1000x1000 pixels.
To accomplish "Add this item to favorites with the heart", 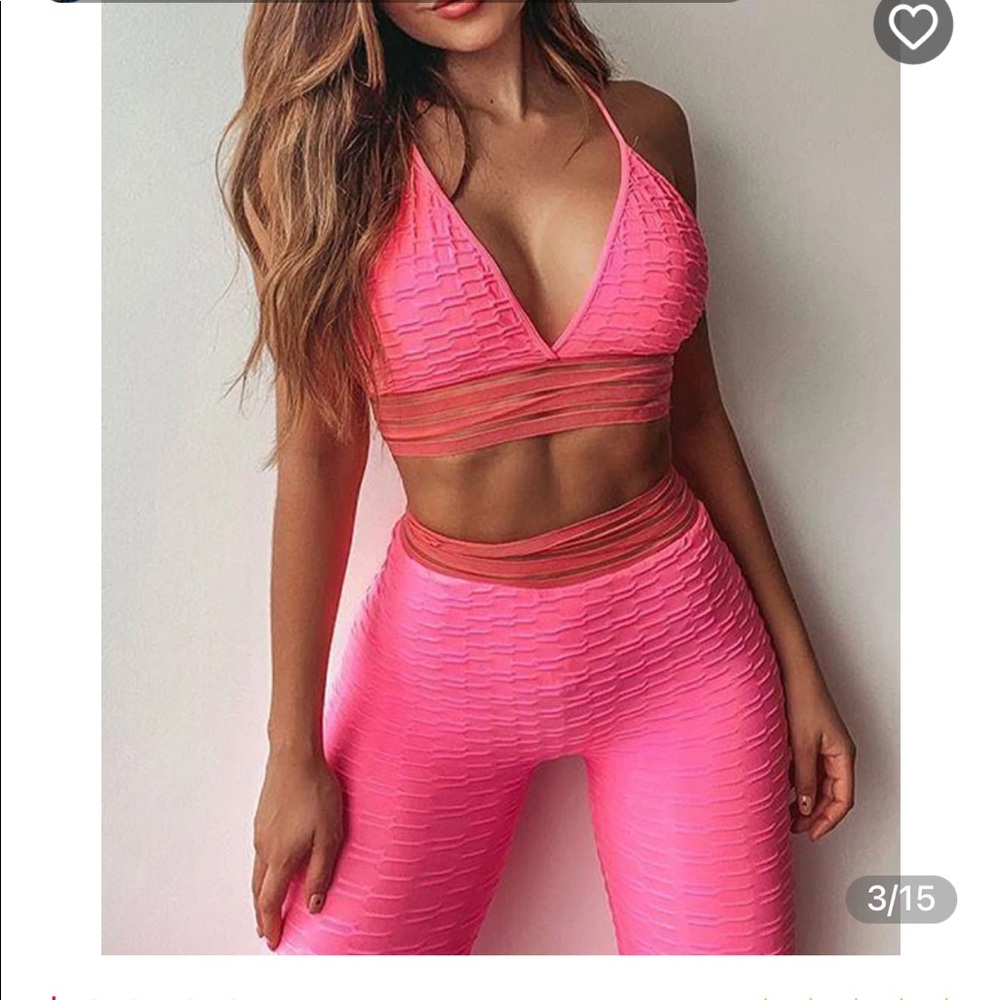I will pos(913,27).
